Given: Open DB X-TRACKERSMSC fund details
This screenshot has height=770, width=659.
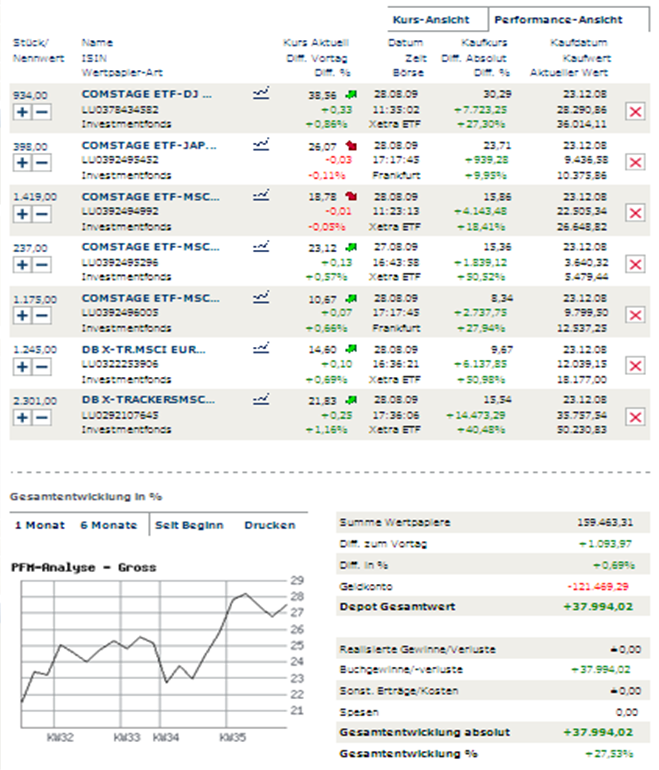Looking at the screenshot, I should (x=148, y=400).
